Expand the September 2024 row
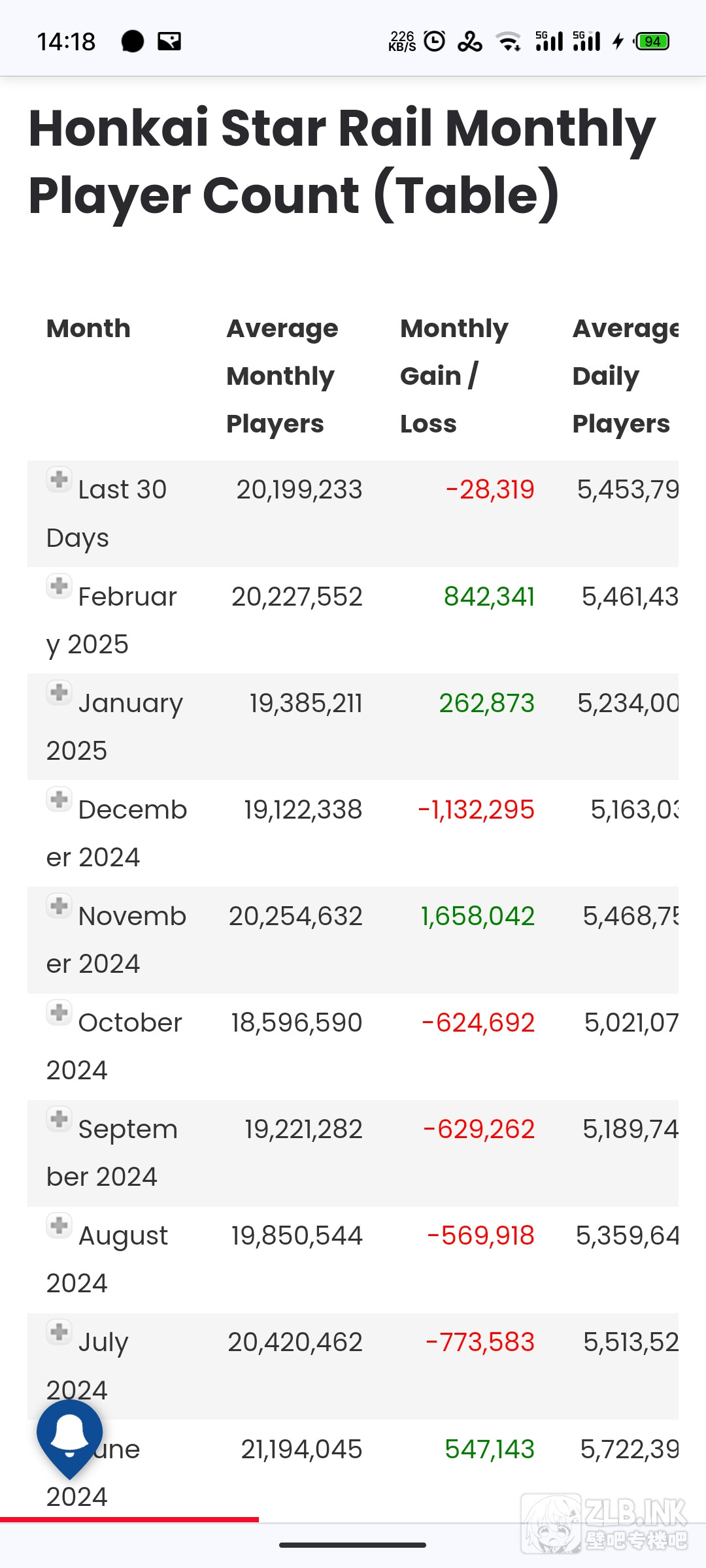 (59, 1119)
